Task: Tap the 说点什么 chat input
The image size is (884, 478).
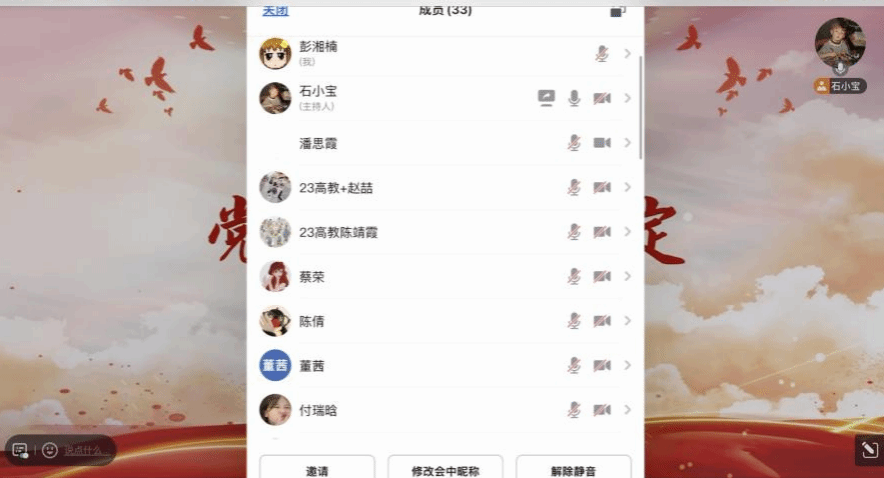Action: [82, 450]
